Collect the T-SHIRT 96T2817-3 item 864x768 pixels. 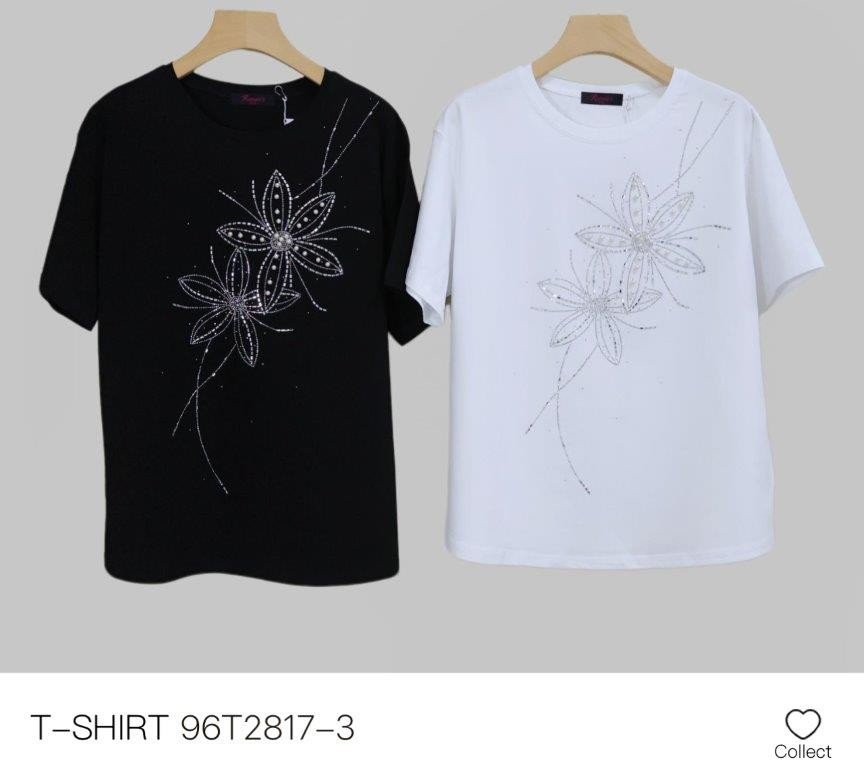(x=802, y=731)
